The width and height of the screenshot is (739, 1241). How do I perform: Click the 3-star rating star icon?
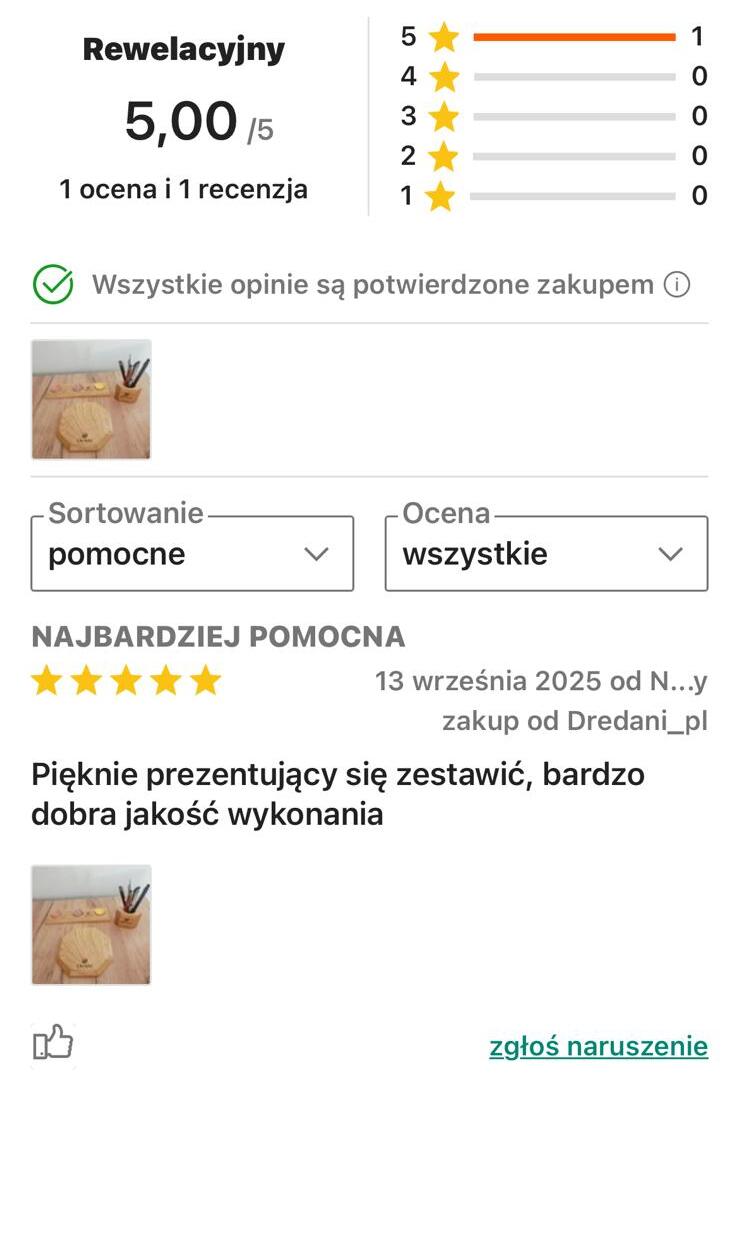point(444,116)
